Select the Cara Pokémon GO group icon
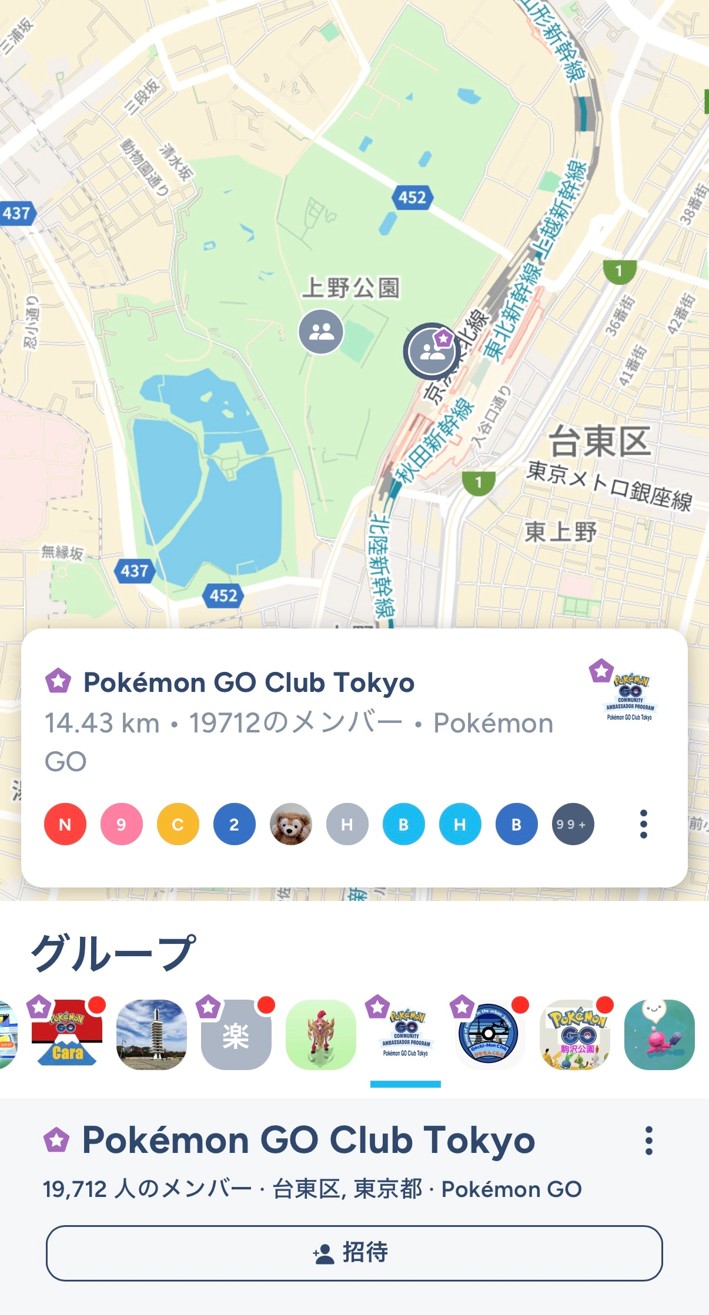Screen dimensions: 709x1315 (x=66, y=1035)
